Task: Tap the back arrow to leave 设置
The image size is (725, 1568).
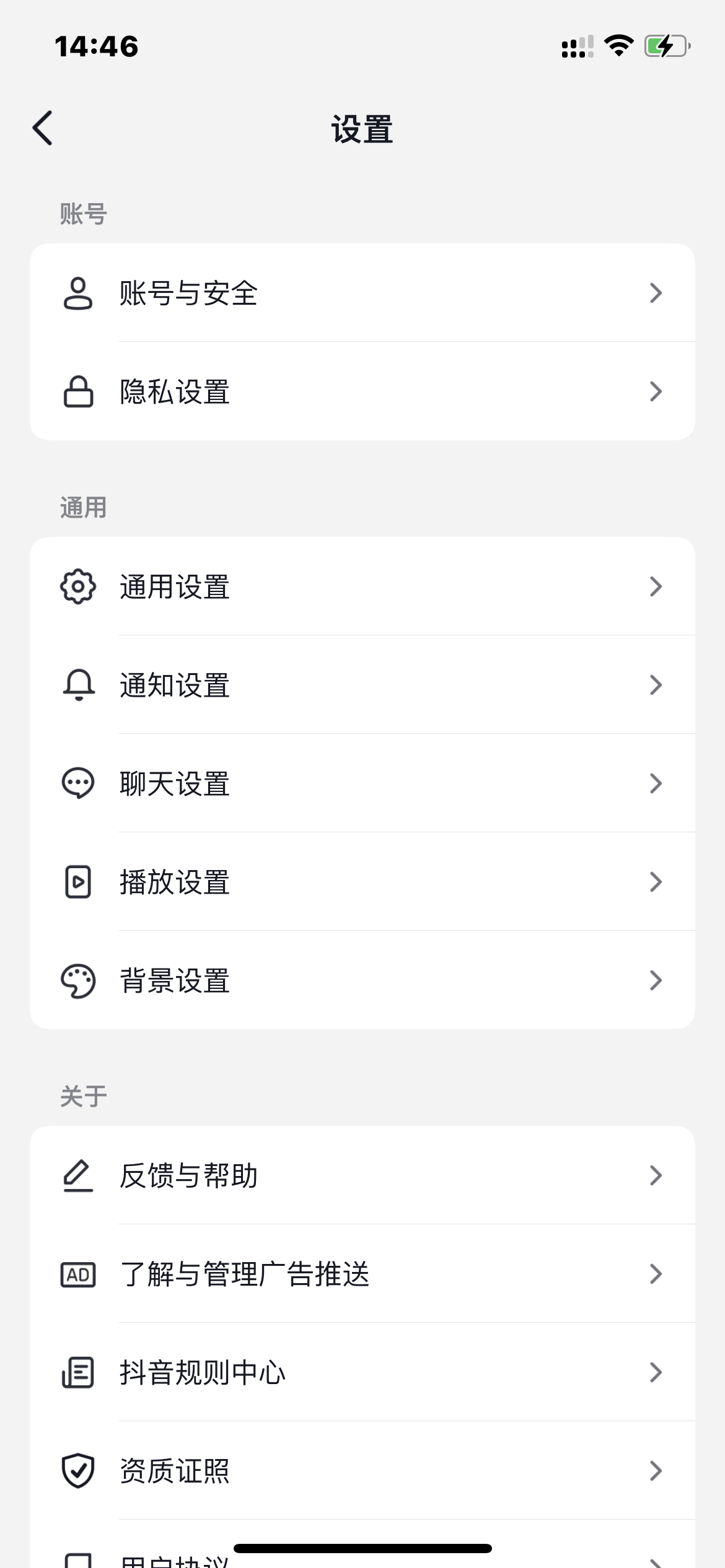Action: click(x=43, y=128)
